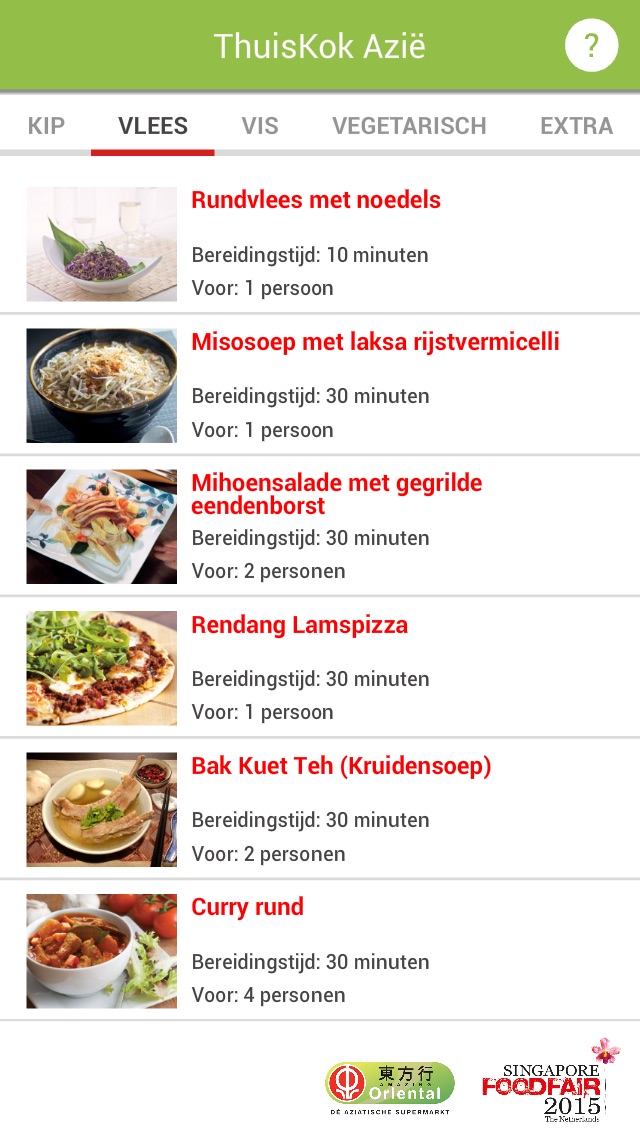Open the EXTRA tab
640x1136 pixels.
point(576,125)
